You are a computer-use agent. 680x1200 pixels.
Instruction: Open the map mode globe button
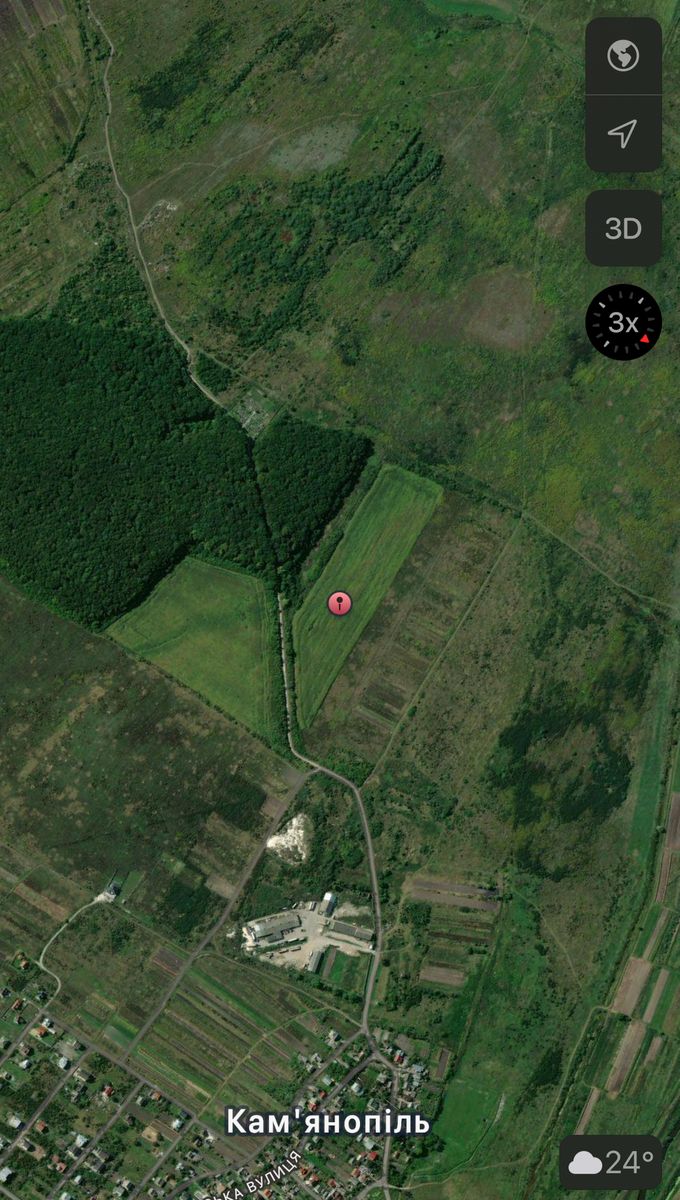click(x=623, y=56)
